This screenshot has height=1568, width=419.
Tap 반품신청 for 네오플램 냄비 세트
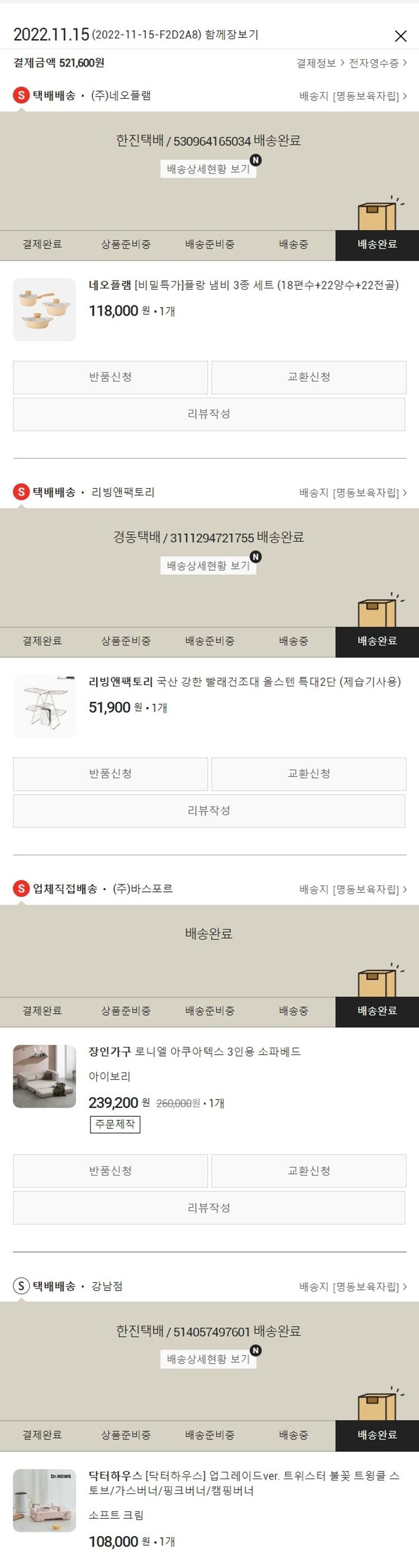[110, 377]
